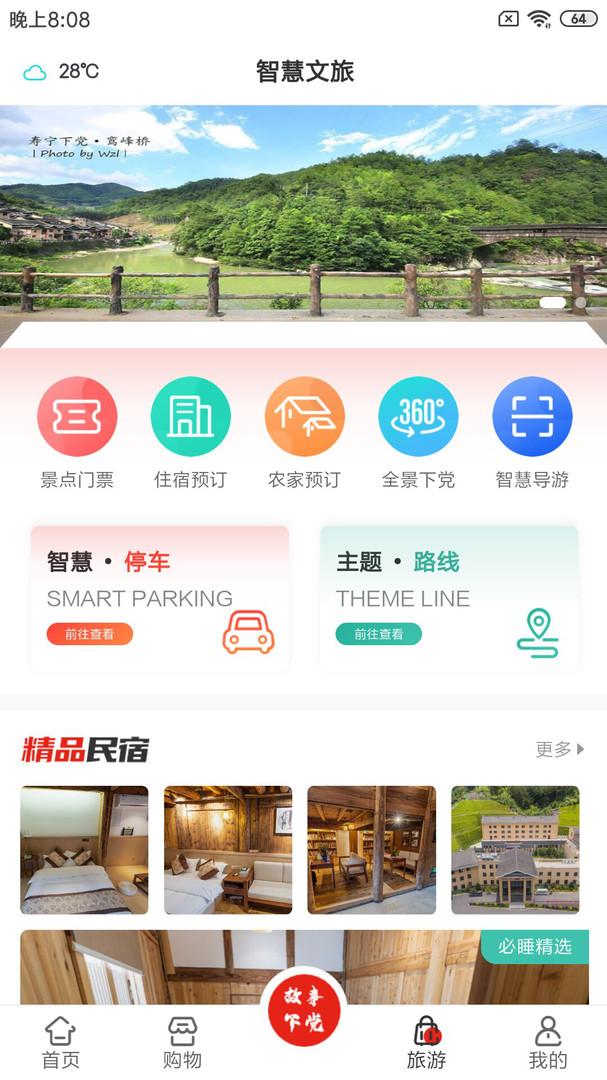Screen dimensions: 607x1080
Task: Open the 28℃ weather info
Action: click(x=61, y=72)
